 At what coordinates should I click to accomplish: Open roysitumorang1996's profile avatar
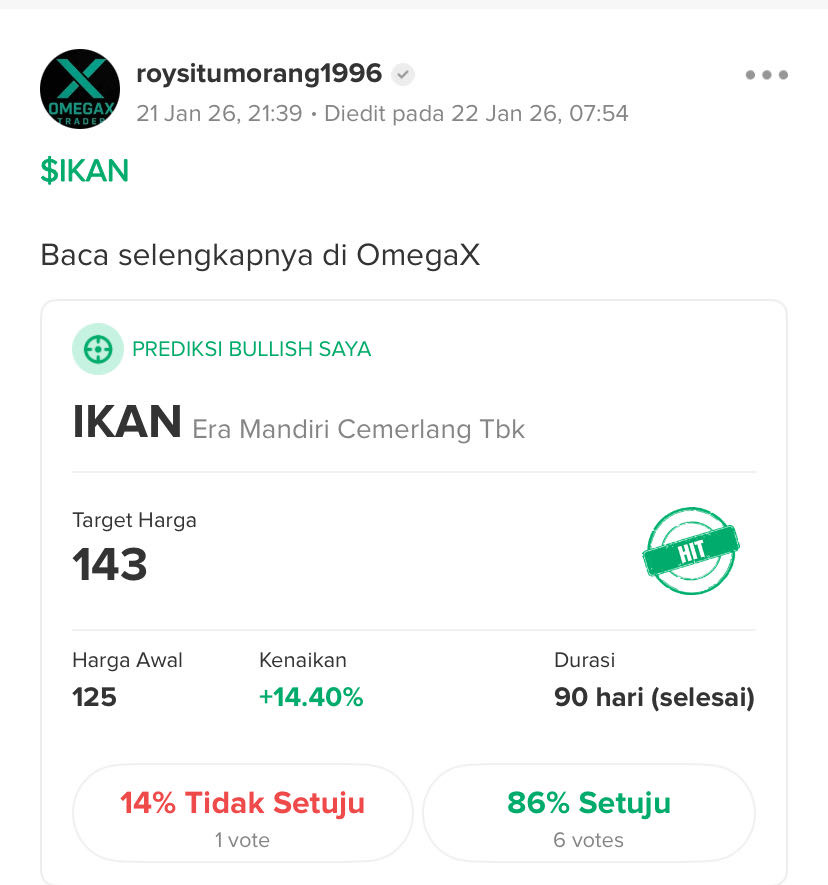80,89
